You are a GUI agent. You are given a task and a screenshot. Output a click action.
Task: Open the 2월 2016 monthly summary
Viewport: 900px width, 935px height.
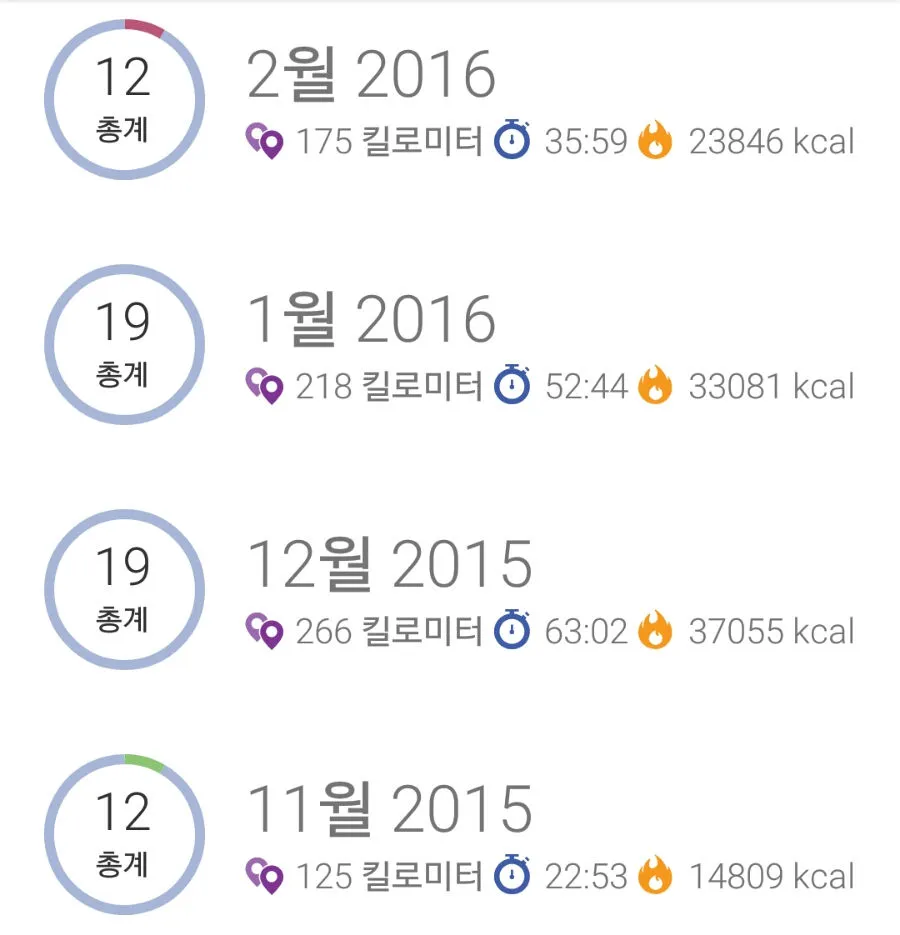(371, 76)
